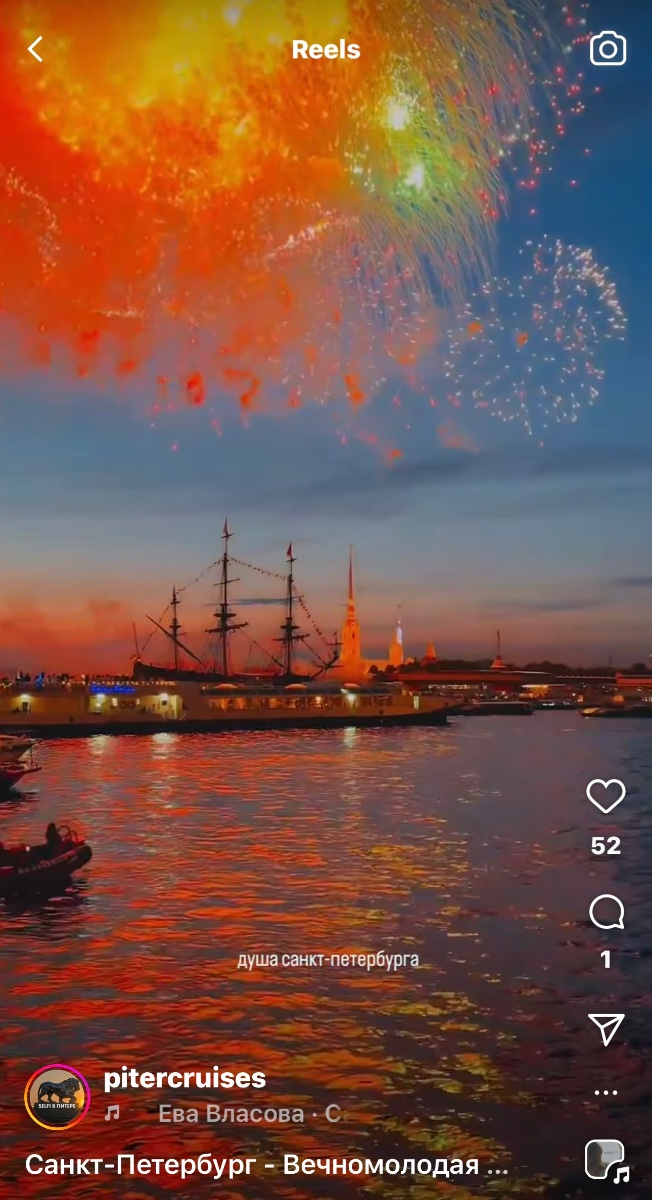Open the pitercruises profile picture

point(57,1097)
